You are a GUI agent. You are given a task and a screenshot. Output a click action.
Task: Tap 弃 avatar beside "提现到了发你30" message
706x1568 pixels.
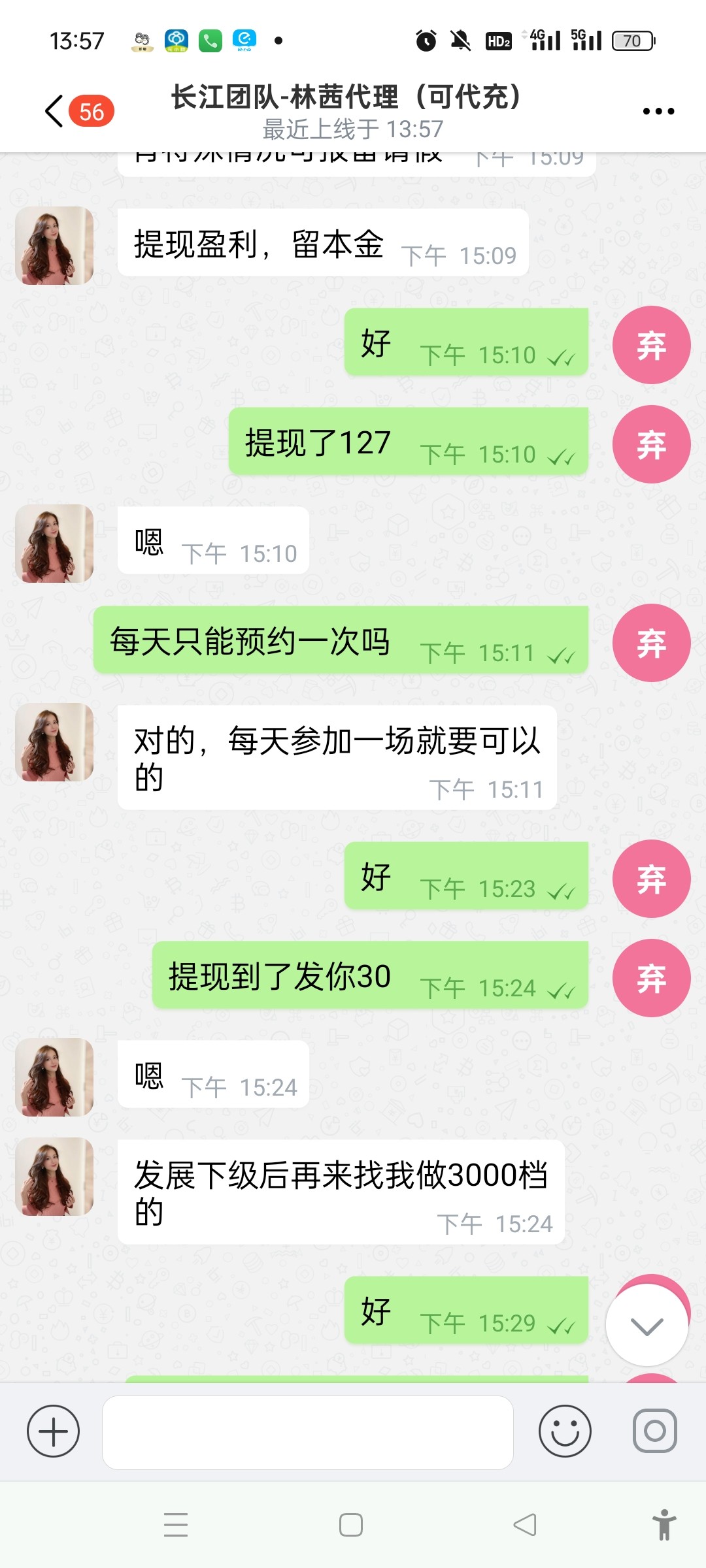click(651, 978)
